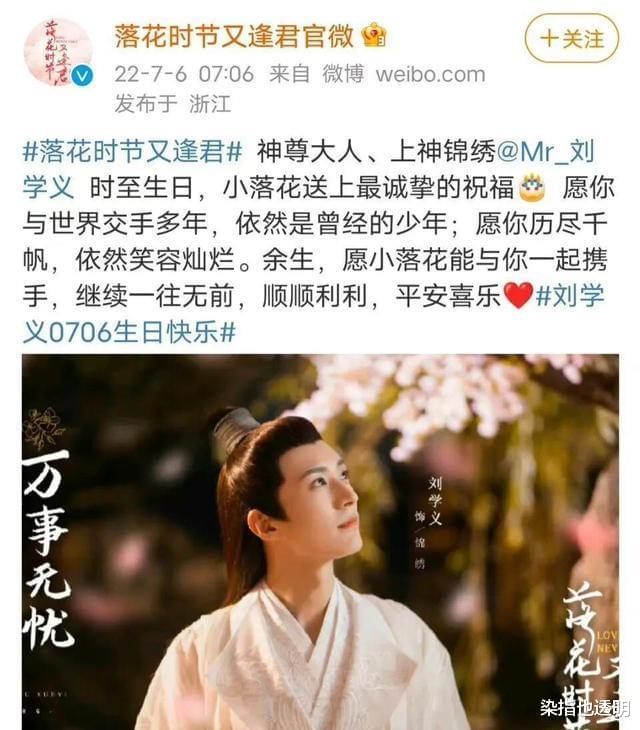Open the 落花时节又逢君官微 profile avatar
The height and width of the screenshot is (730, 640).
click(58, 50)
